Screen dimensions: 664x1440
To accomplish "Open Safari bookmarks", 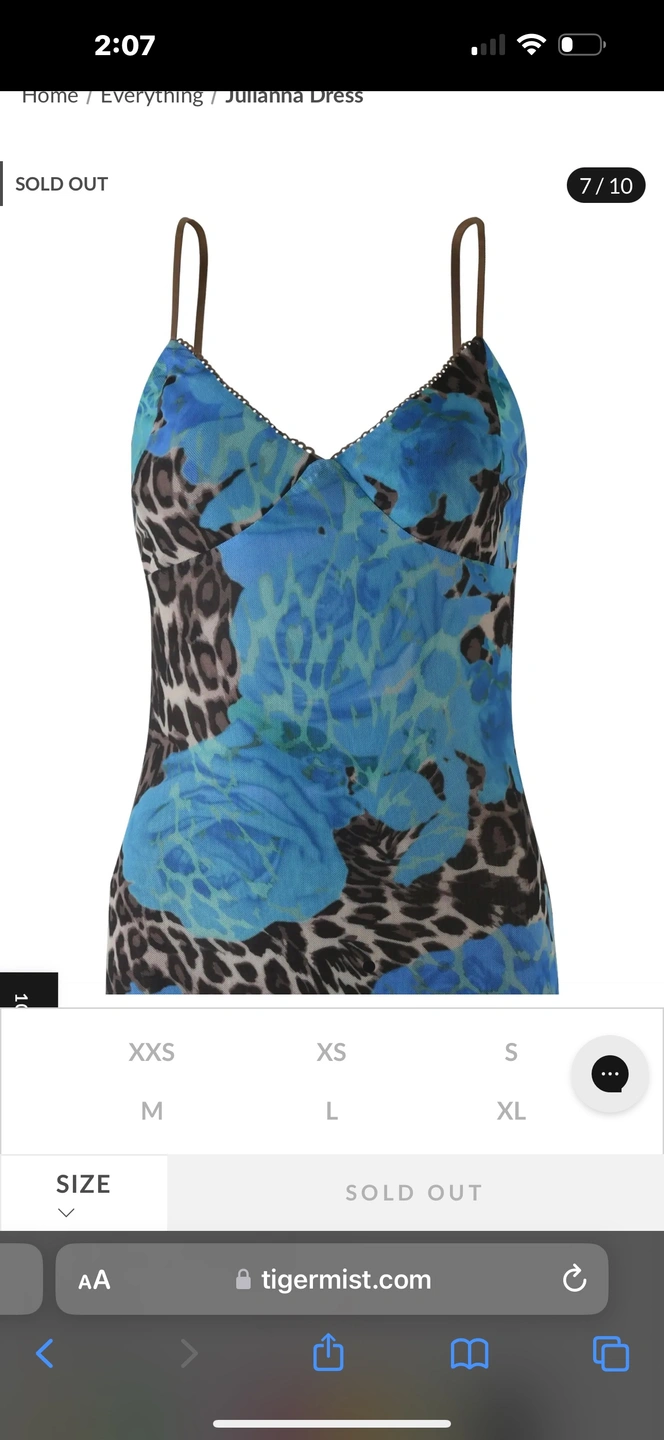I will click(x=469, y=1354).
